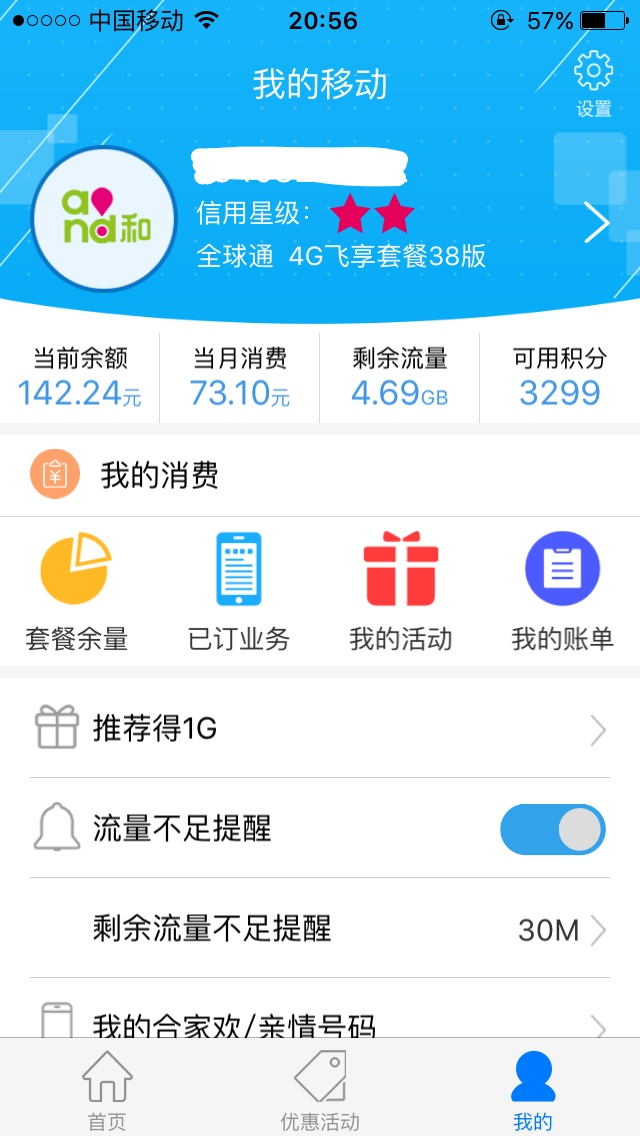Image resolution: width=640 pixels, height=1136 pixels.
Task: Open account details via the profile arrow
Action: 597,223
